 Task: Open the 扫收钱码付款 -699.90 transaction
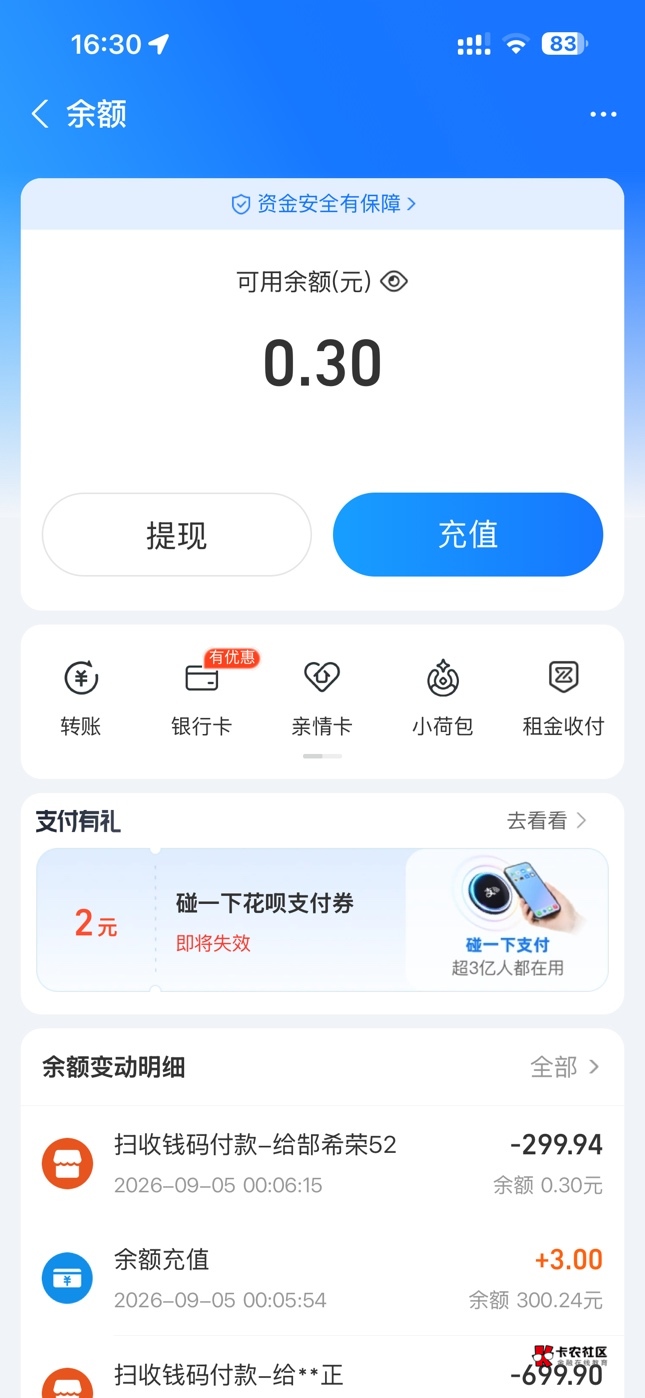tap(322, 1367)
